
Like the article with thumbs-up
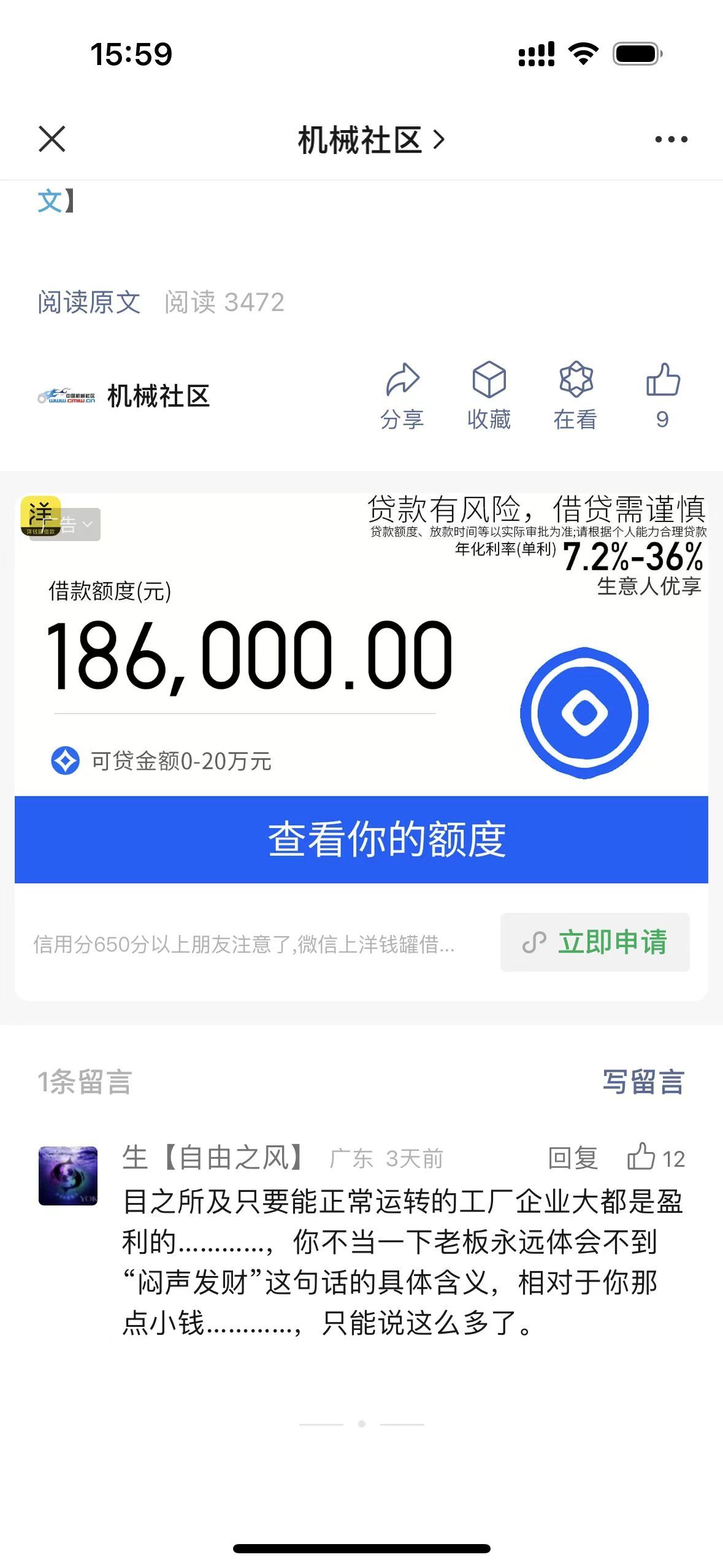tap(663, 395)
